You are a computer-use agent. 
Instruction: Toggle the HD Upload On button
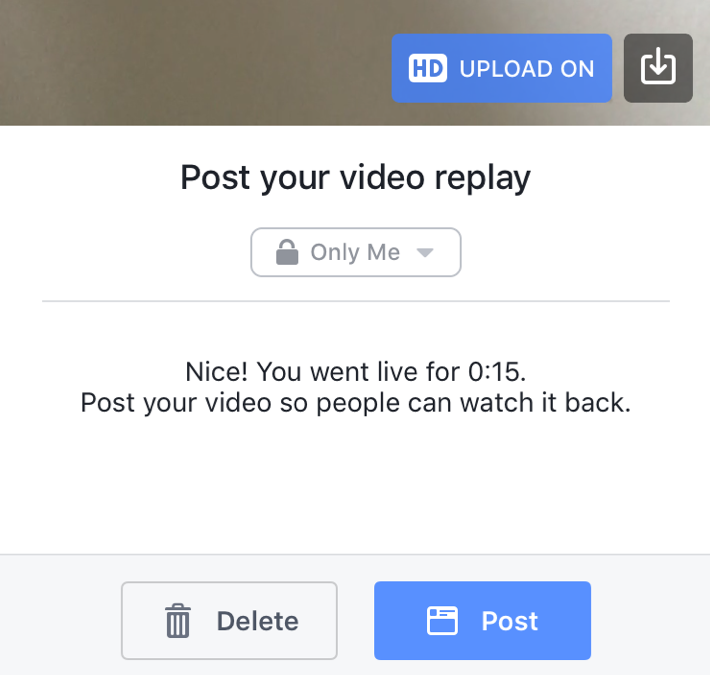[x=501, y=68]
